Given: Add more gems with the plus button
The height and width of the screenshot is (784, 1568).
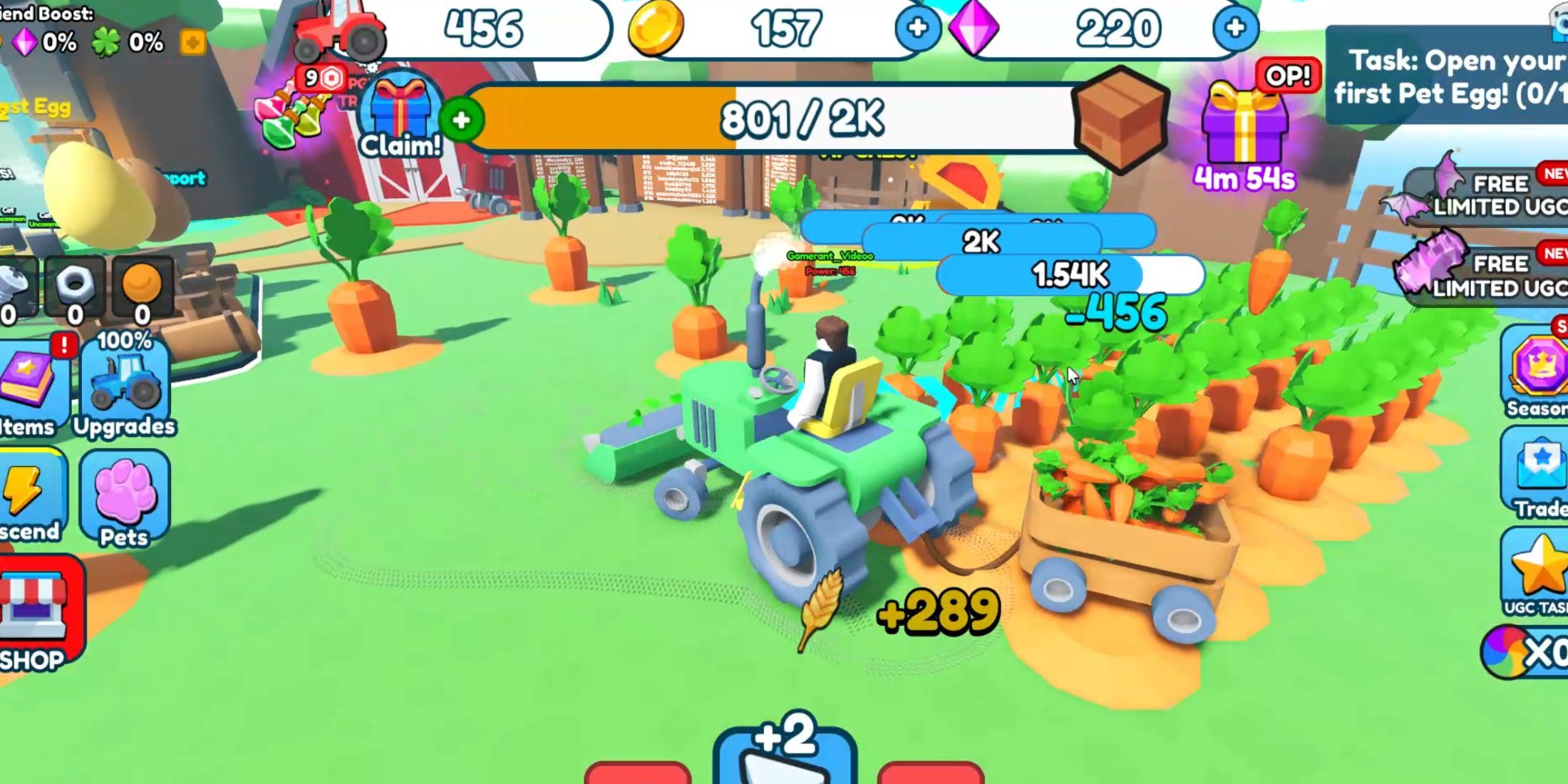Looking at the screenshot, I should tap(1235, 29).
